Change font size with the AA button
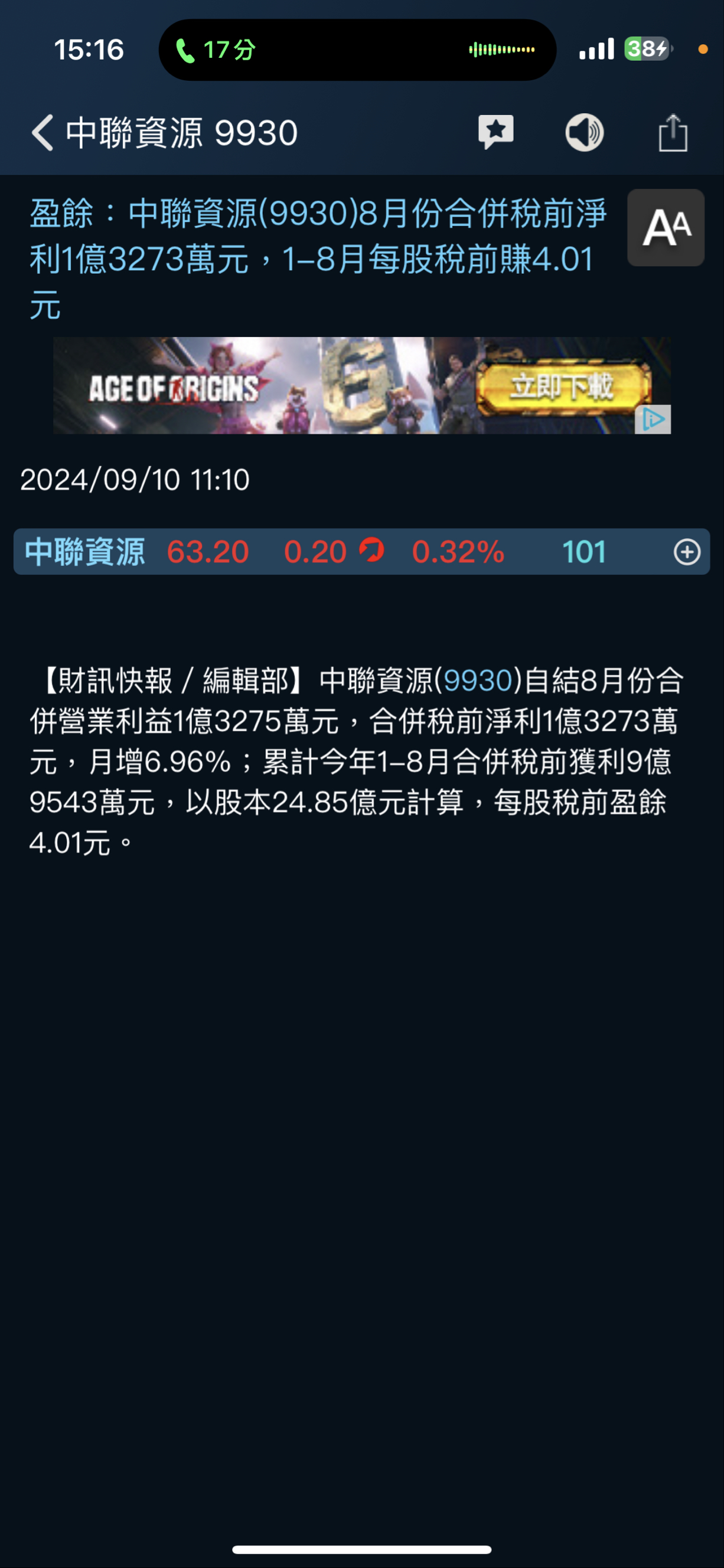Image resolution: width=724 pixels, height=1568 pixels. coord(666,228)
